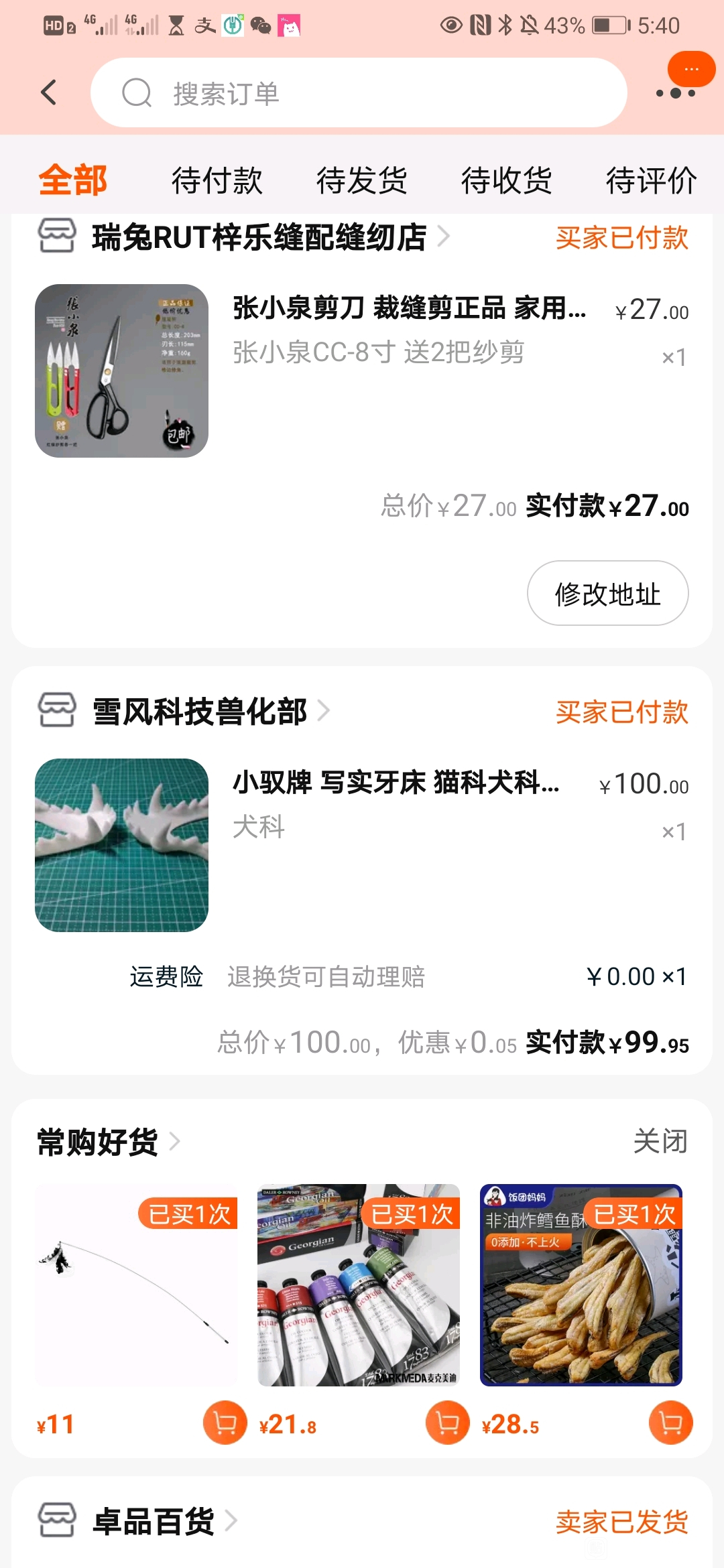This screenshot has height=1568, width=724.
Task: Switch to the 待评价 tab
Action: (650, 180)
